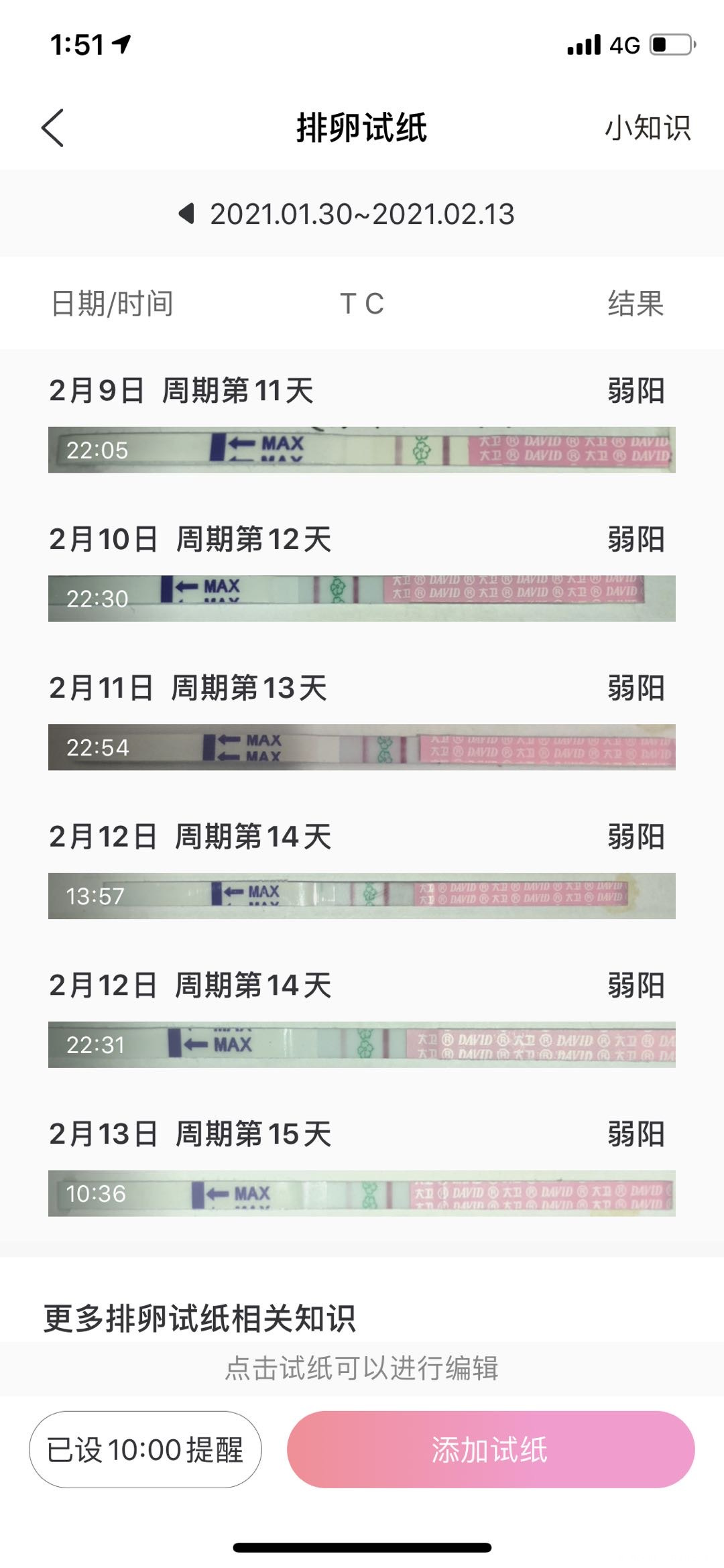Select the 日期/时间 column header
This screenshot has height=1568, width=724.
coord(115,303)
